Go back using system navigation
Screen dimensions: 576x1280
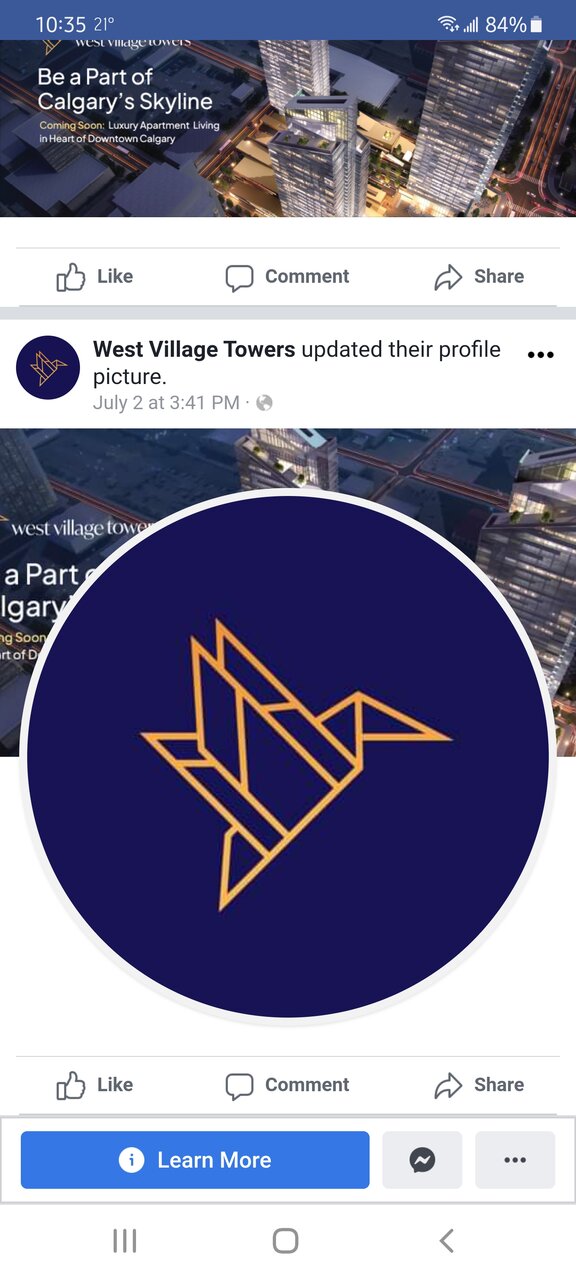coord(447,1241)
